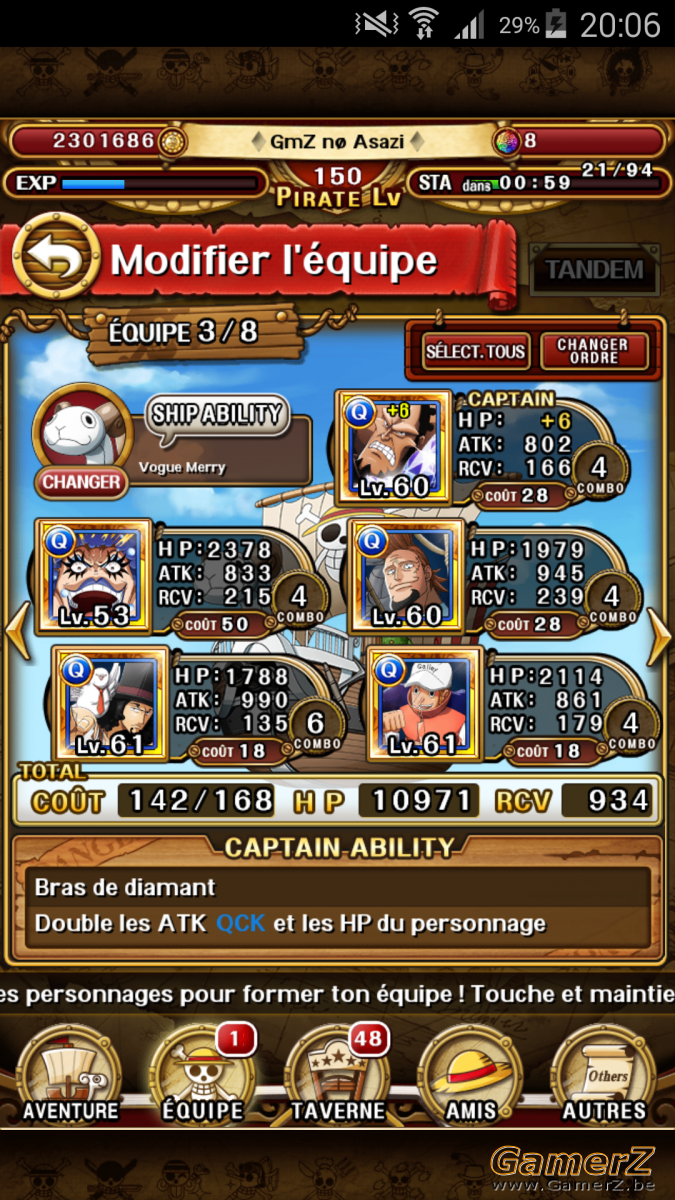Open the TAVERNE tab
The width and height of the screenshot is (675, 1200).
(337, 1075)
